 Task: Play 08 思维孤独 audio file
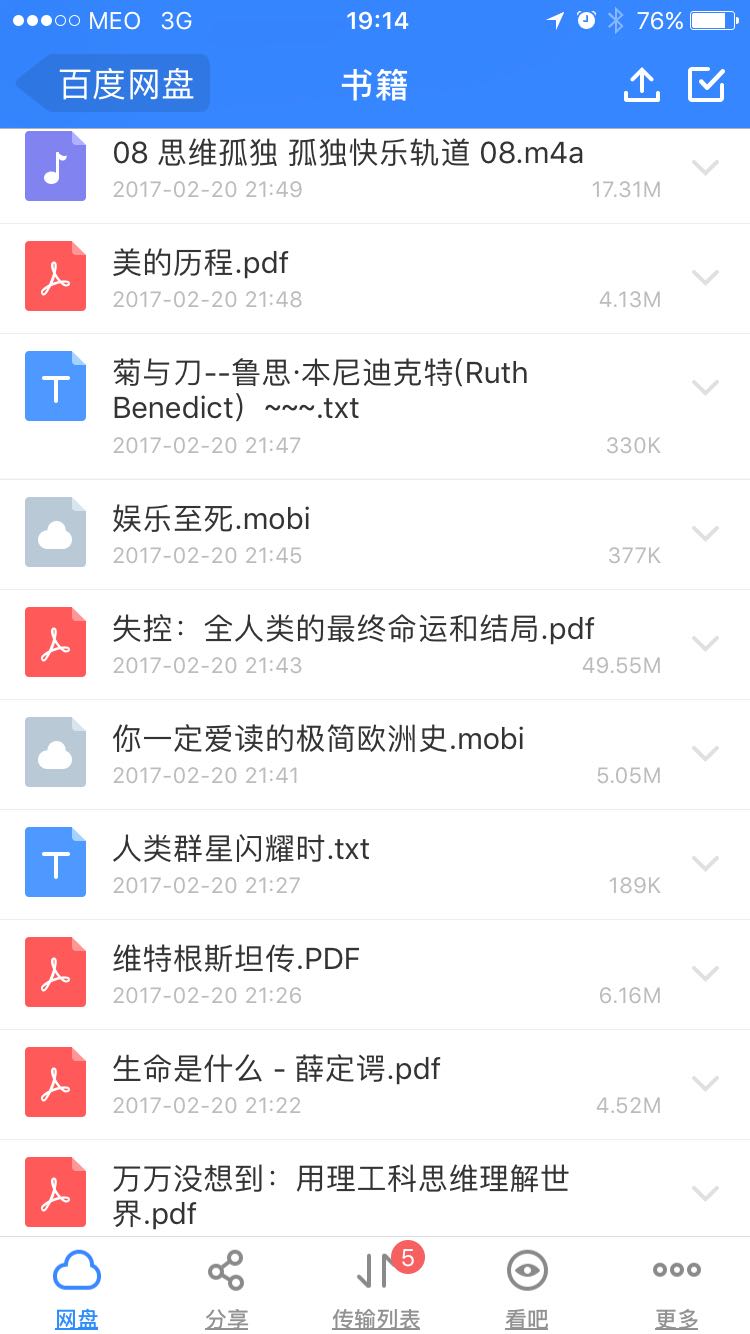[300, 167]
